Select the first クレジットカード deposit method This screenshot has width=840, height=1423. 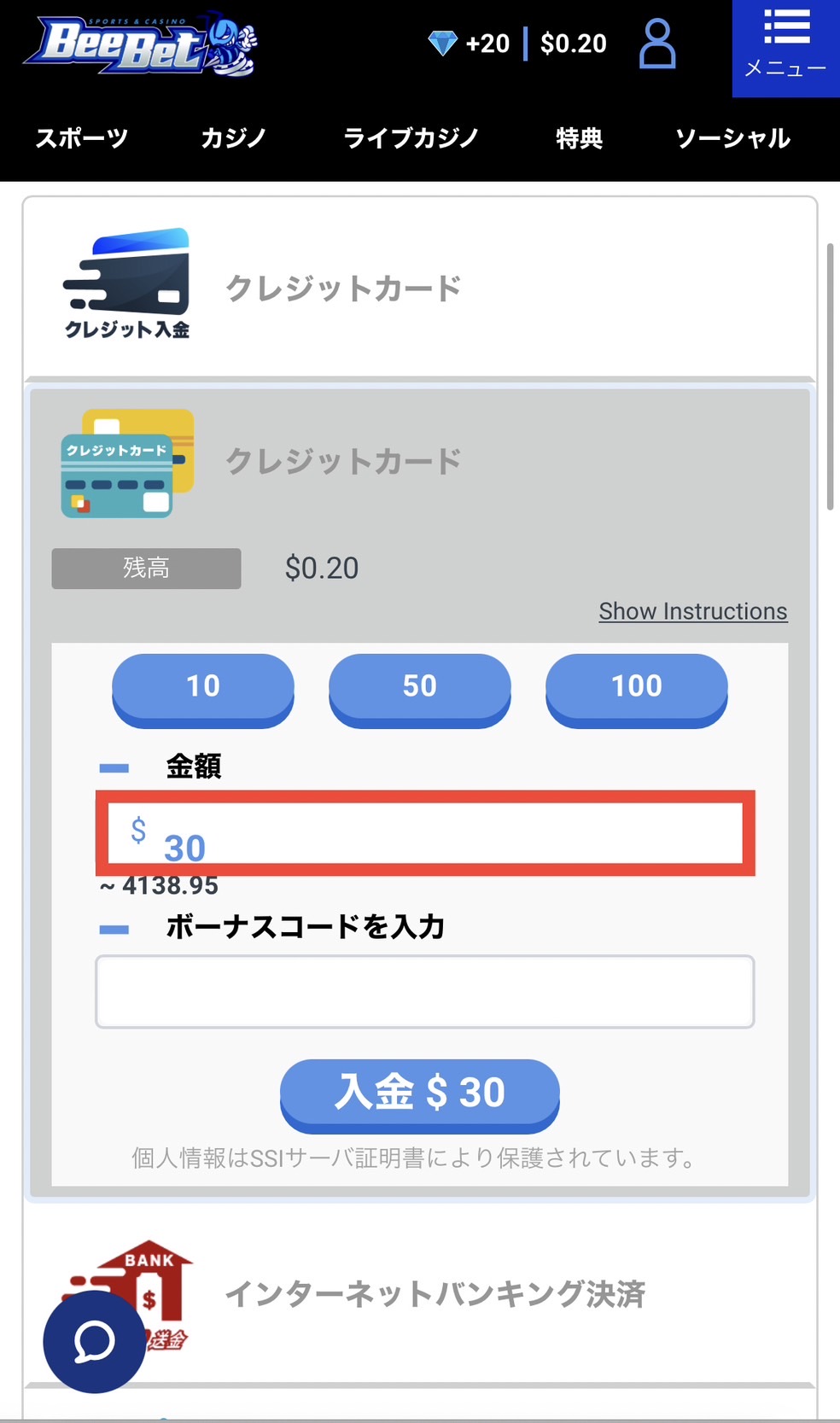pyautogui.click(x=343, y=289)
